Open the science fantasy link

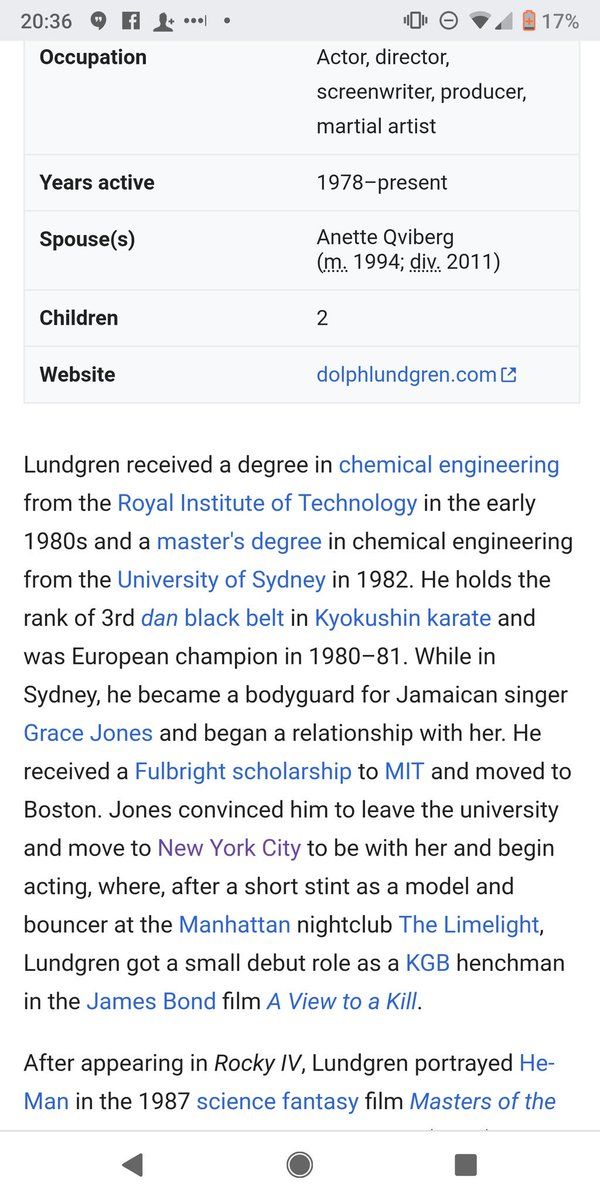coord(277,1102)
